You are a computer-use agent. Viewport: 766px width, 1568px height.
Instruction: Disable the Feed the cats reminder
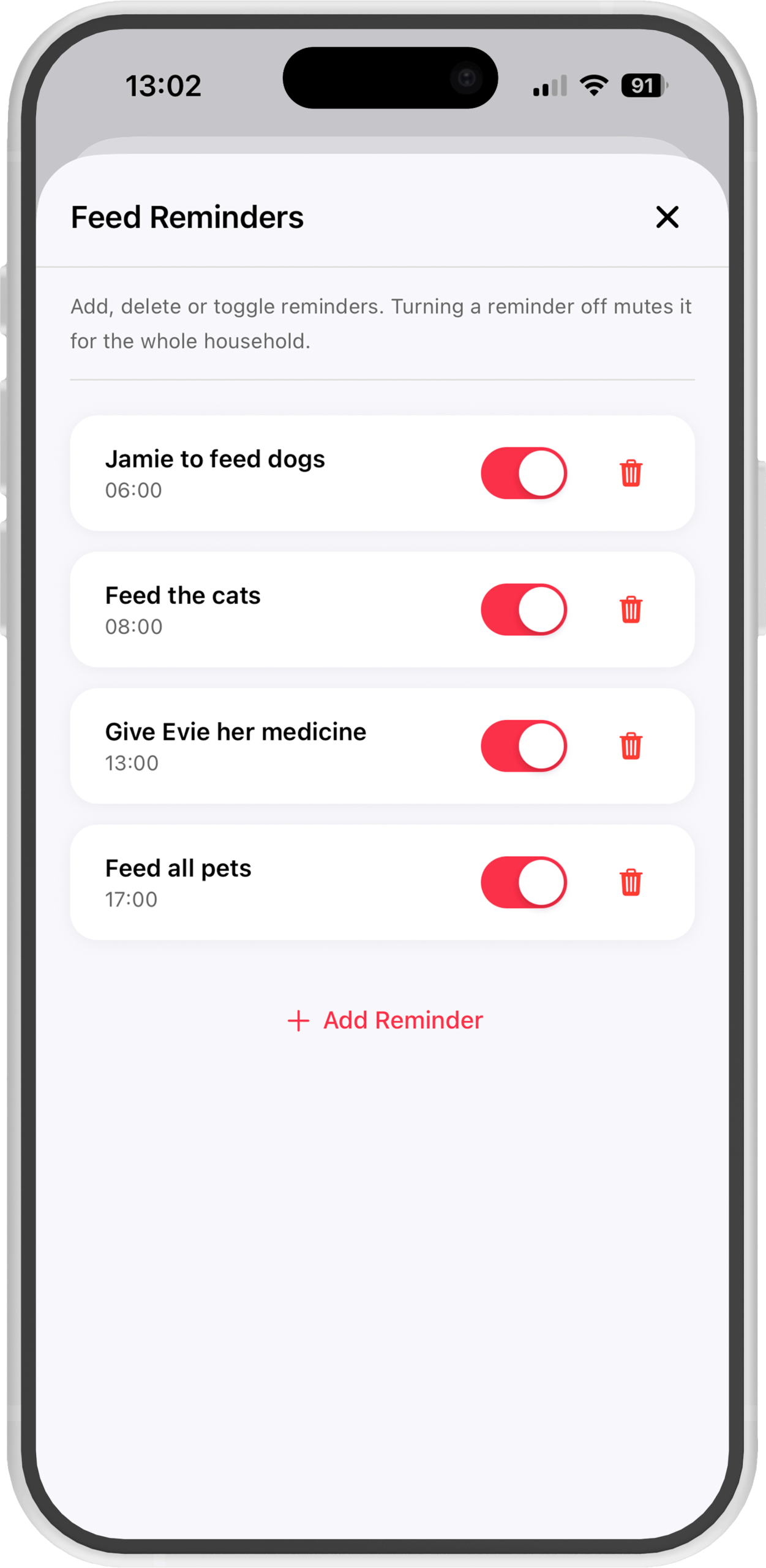tap(524, 609)
